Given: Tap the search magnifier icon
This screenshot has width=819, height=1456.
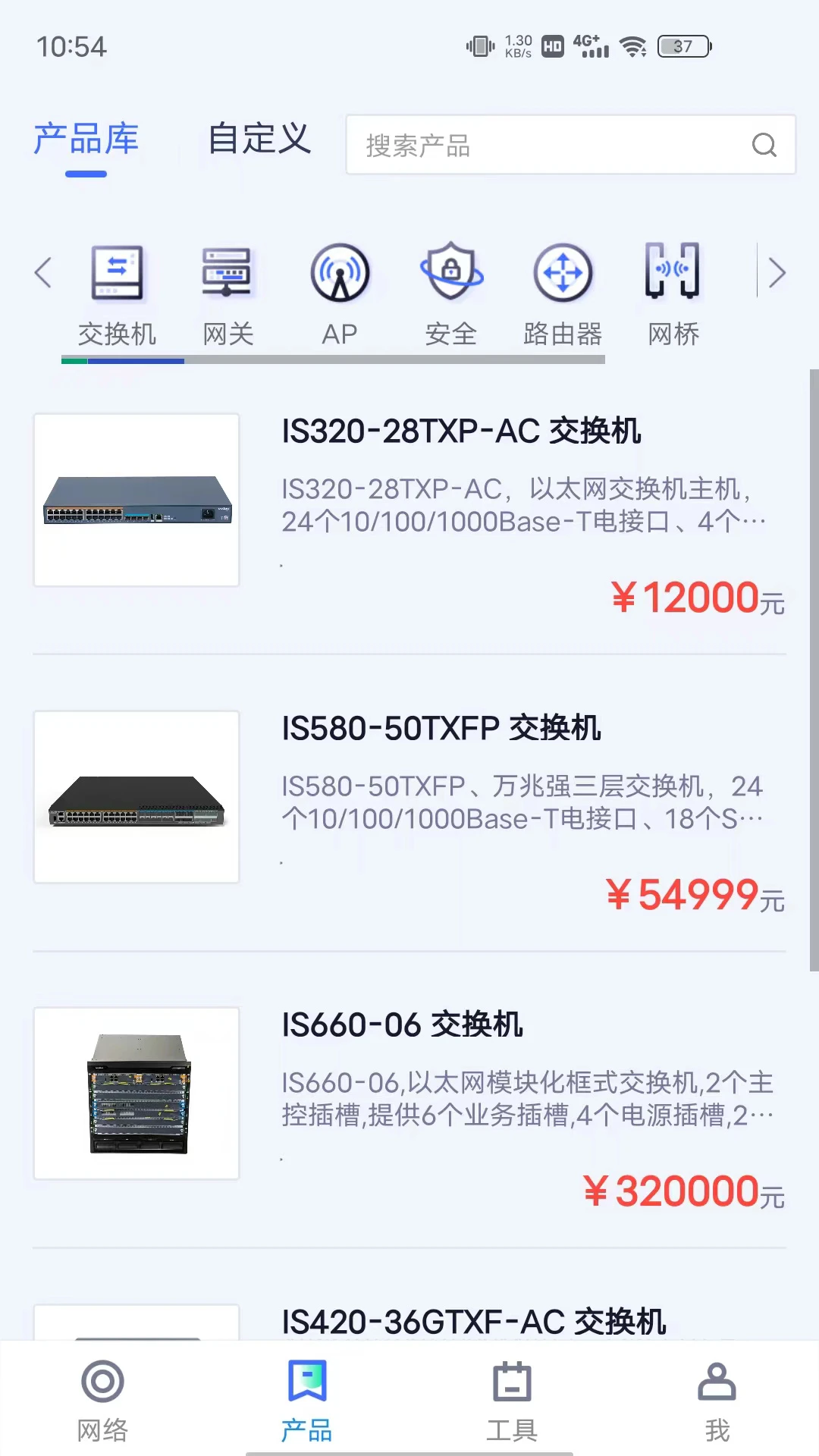Looking at the screenshot, I should pos(764,145).
